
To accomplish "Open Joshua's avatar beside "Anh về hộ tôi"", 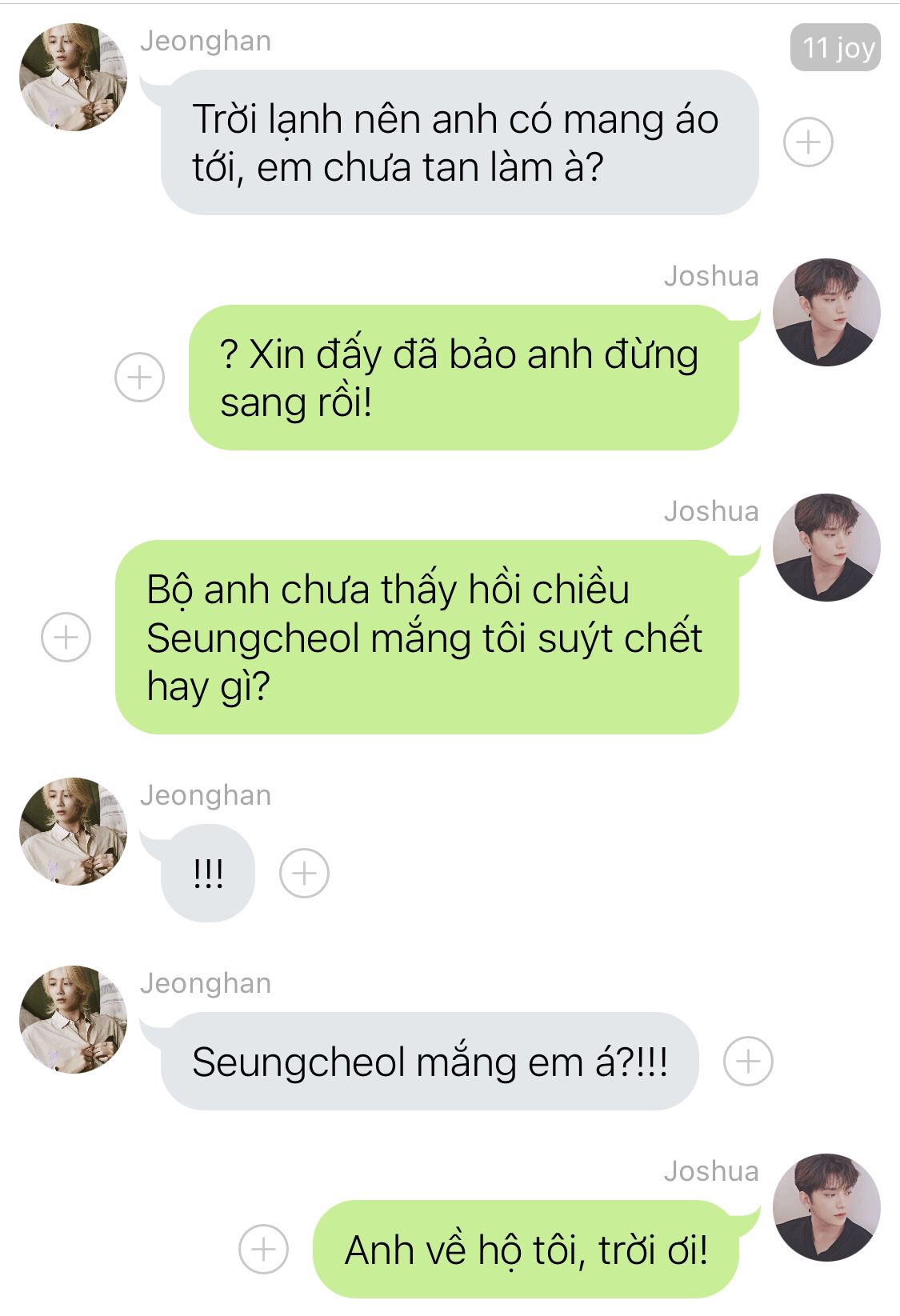I will tap(826, 1207).
